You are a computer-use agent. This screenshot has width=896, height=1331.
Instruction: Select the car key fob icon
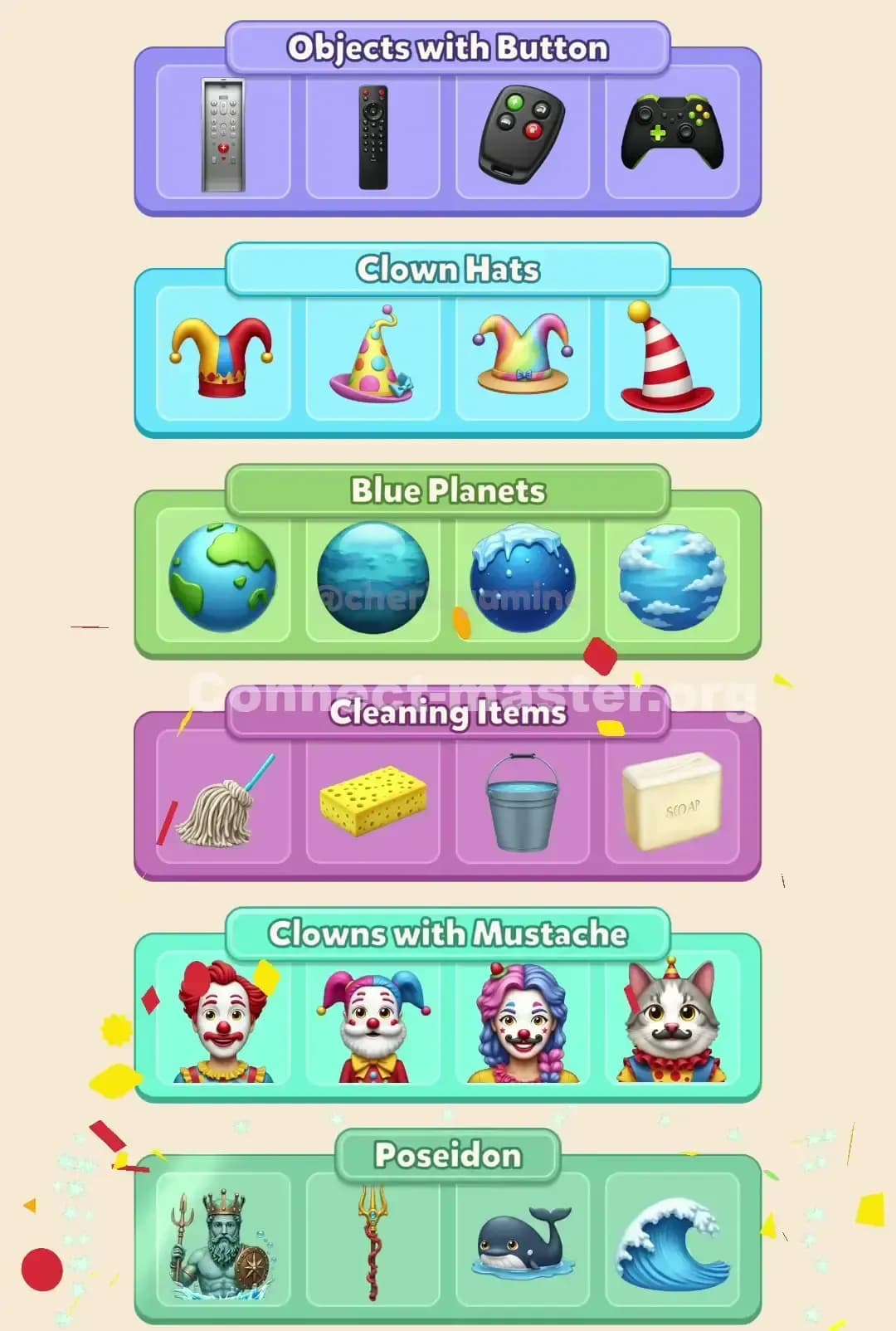pos(523,129)
